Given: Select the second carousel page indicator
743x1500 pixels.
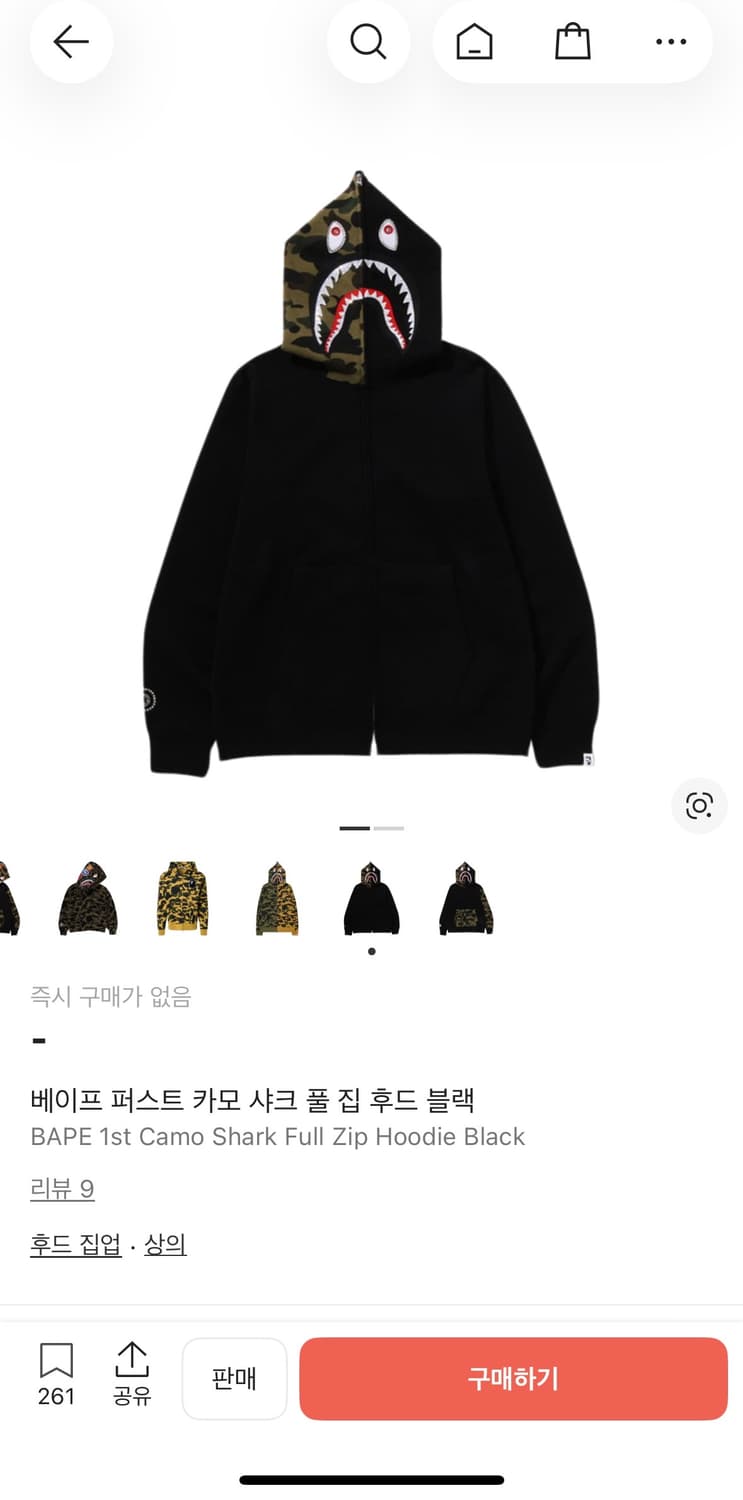Looking at the screenshot, I should (x=390, y=828).
